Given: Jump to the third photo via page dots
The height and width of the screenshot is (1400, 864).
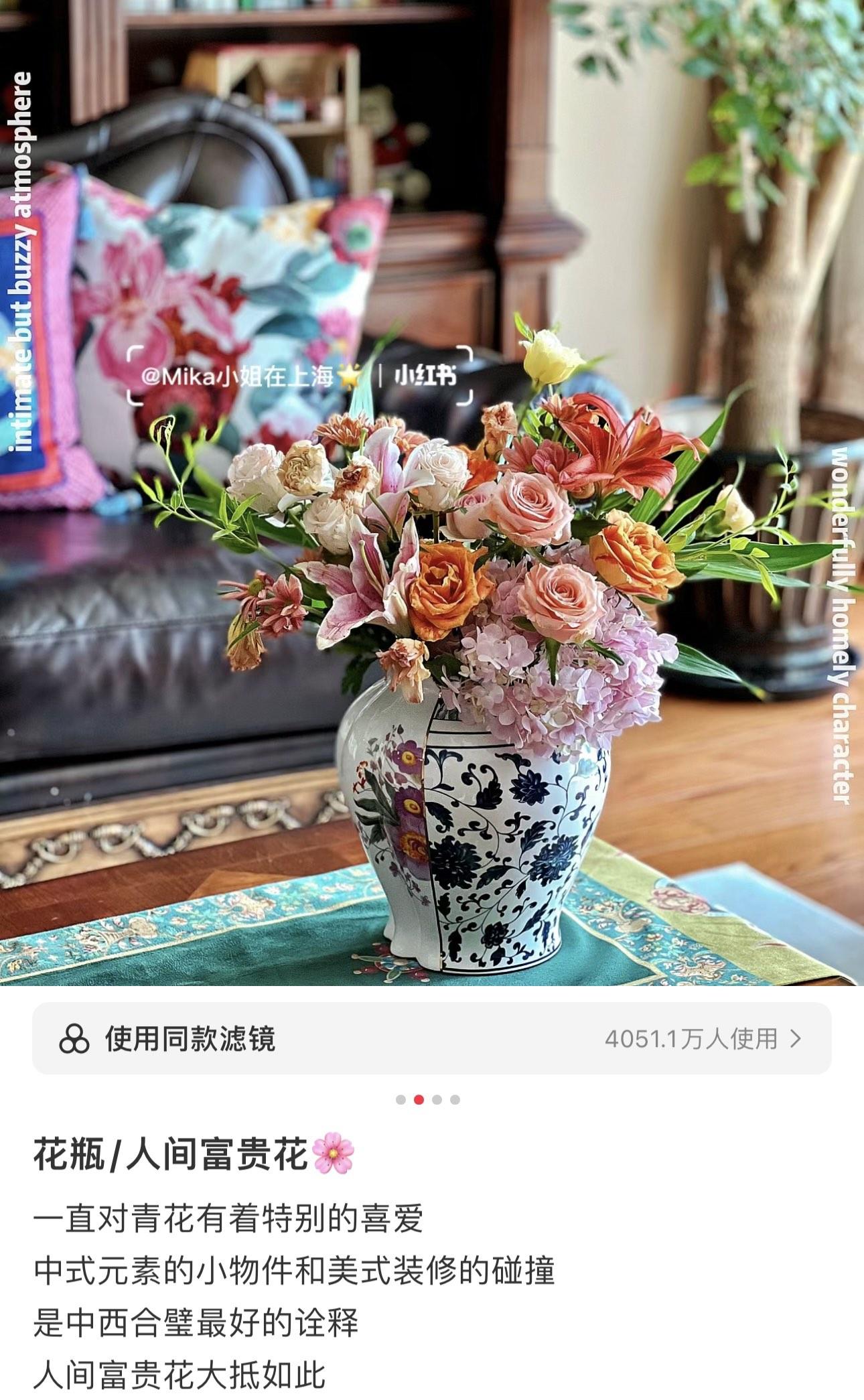Looking at the screenshot, I should tap(437, 1099).
